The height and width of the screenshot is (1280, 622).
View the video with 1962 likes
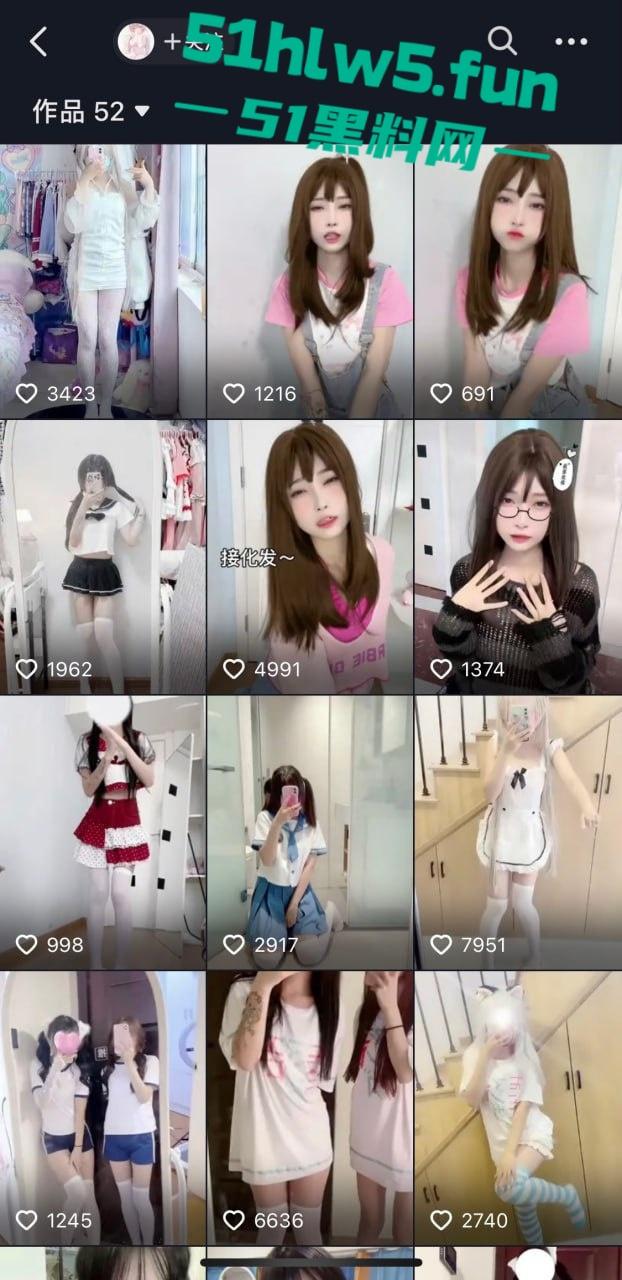pos(103,556)
